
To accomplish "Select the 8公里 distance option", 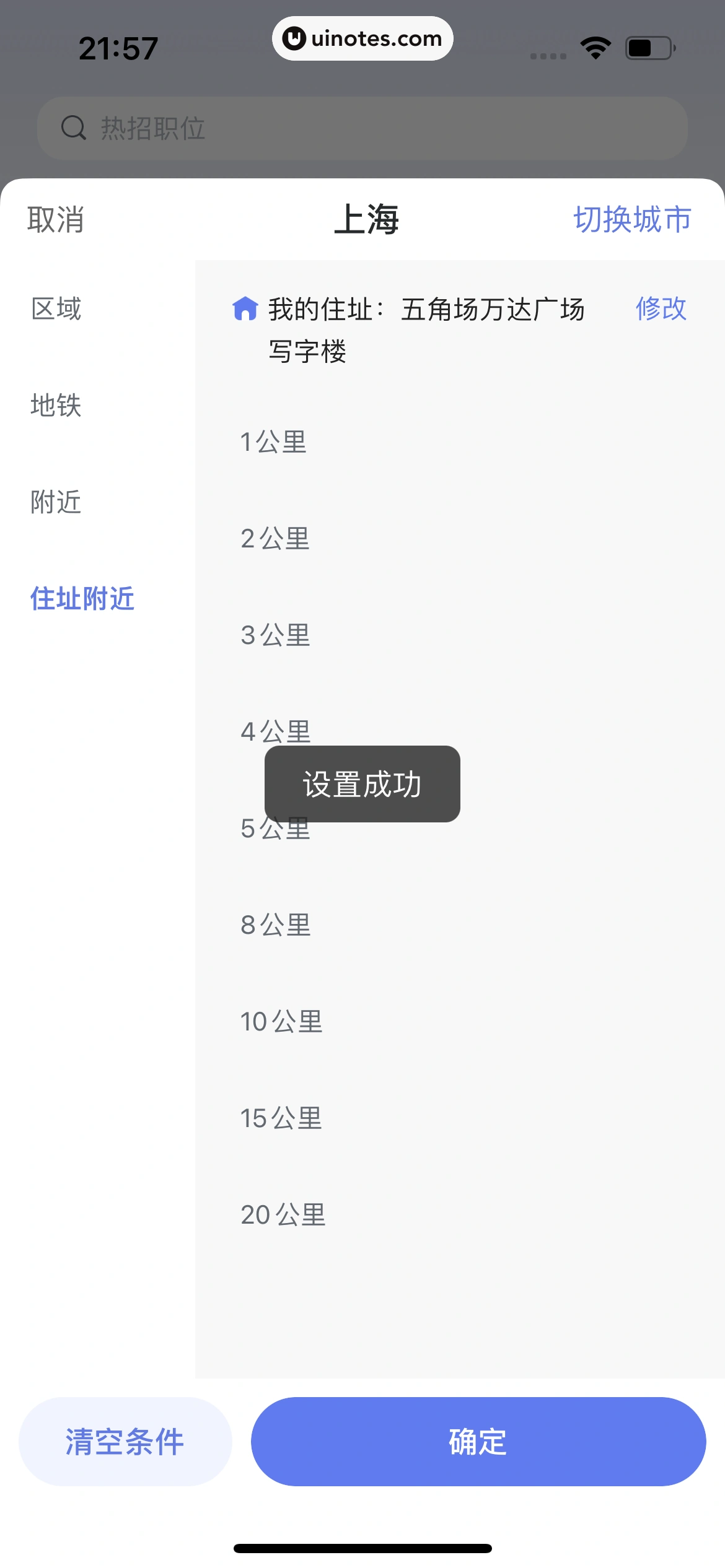I will [275, 925].
